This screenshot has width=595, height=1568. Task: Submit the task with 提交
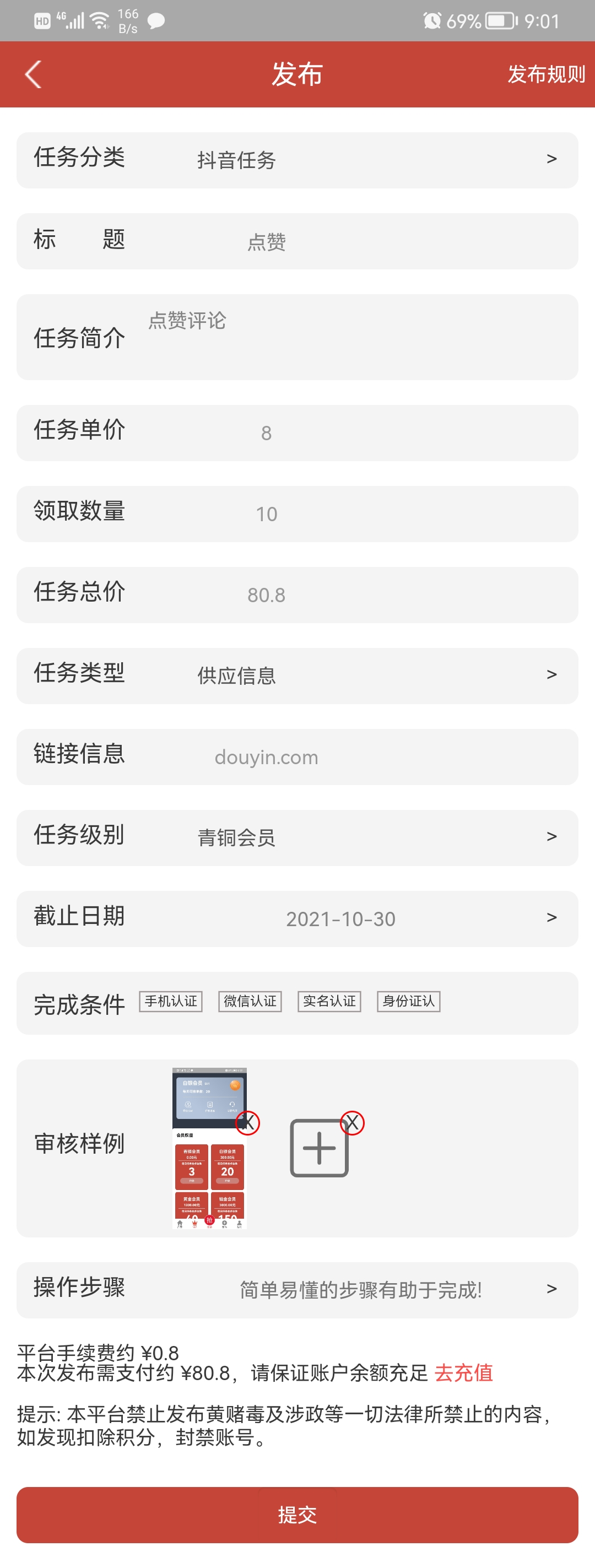click(297, 1515)
